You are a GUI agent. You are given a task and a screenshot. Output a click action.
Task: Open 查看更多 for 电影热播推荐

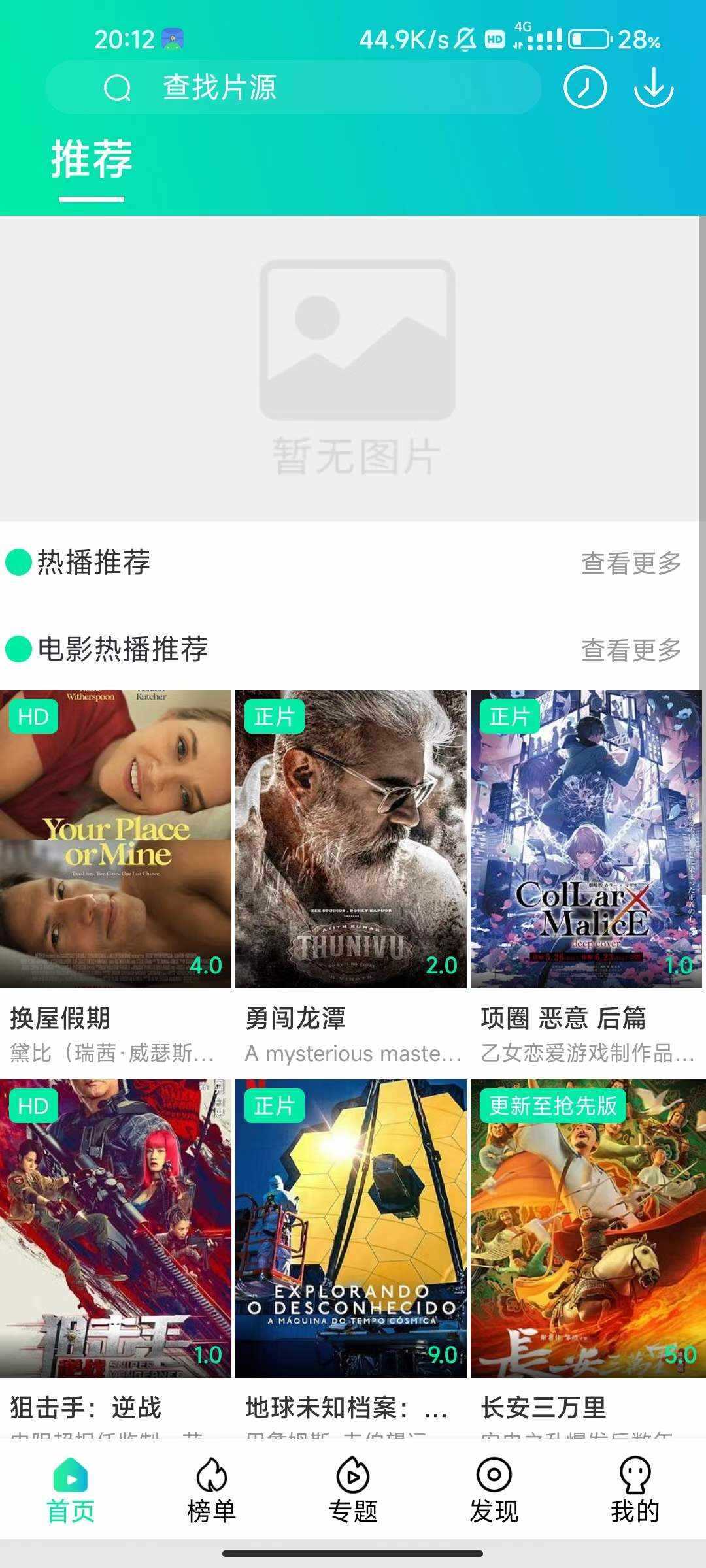pyautogui.click(x=631, y=650)
